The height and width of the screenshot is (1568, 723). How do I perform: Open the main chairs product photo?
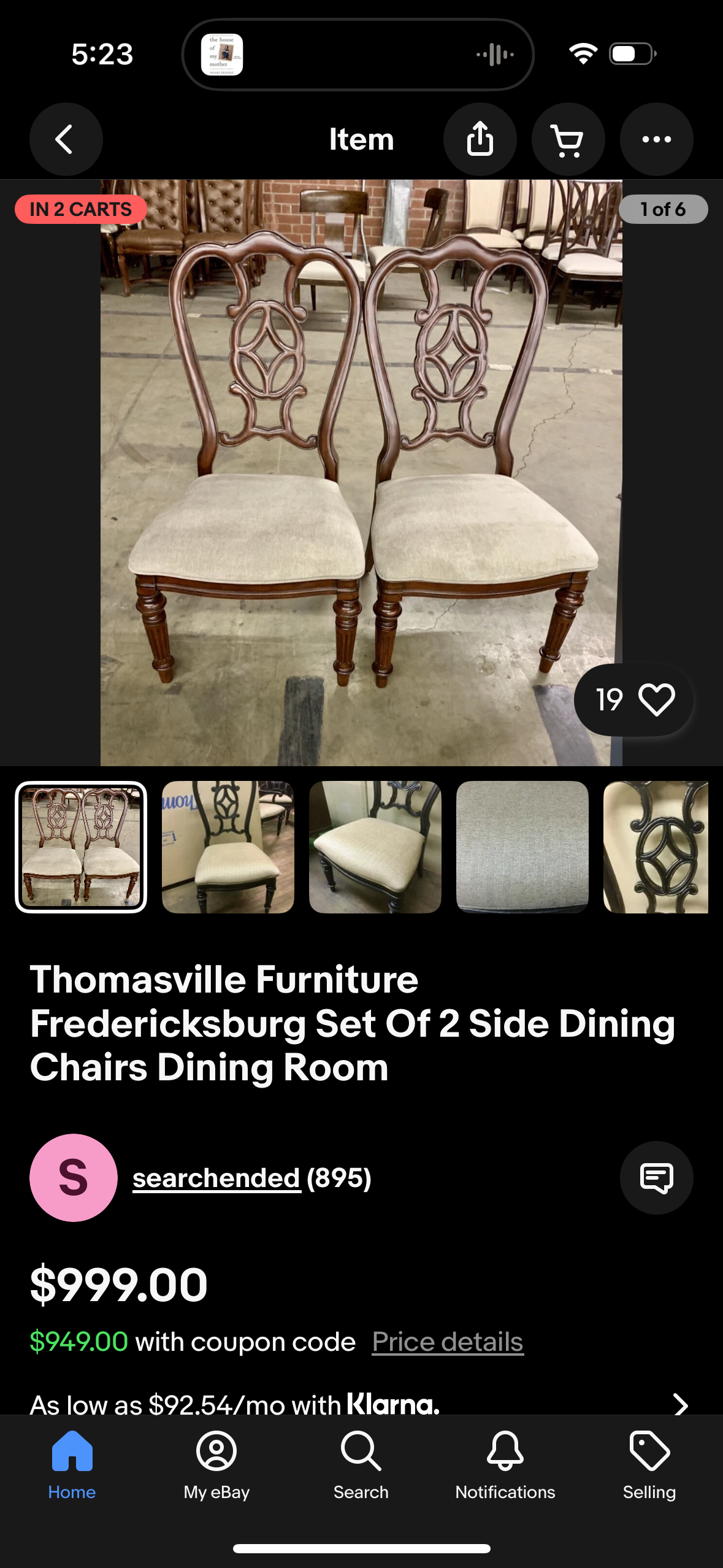(x=361, y=472)
